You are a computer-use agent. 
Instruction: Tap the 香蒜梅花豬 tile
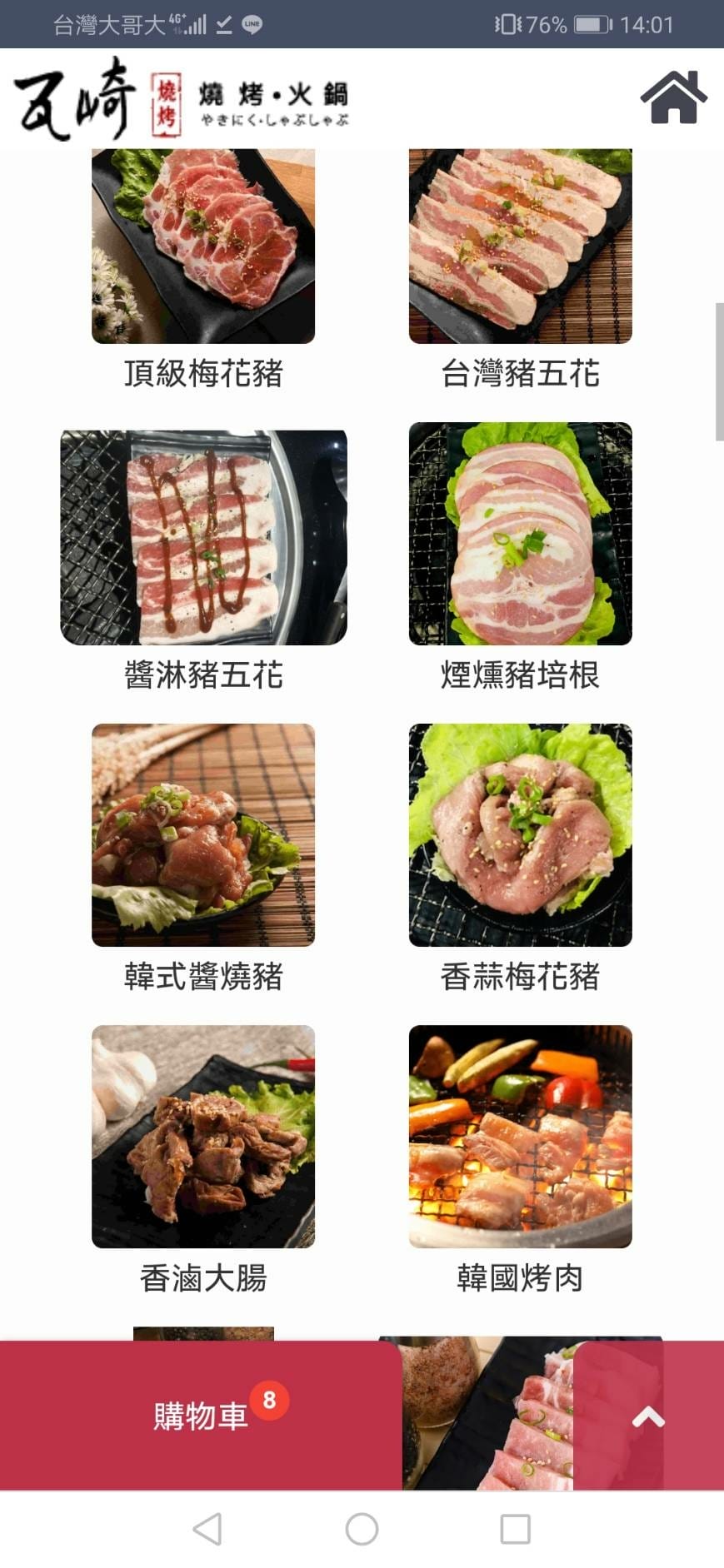pos(520,835)
